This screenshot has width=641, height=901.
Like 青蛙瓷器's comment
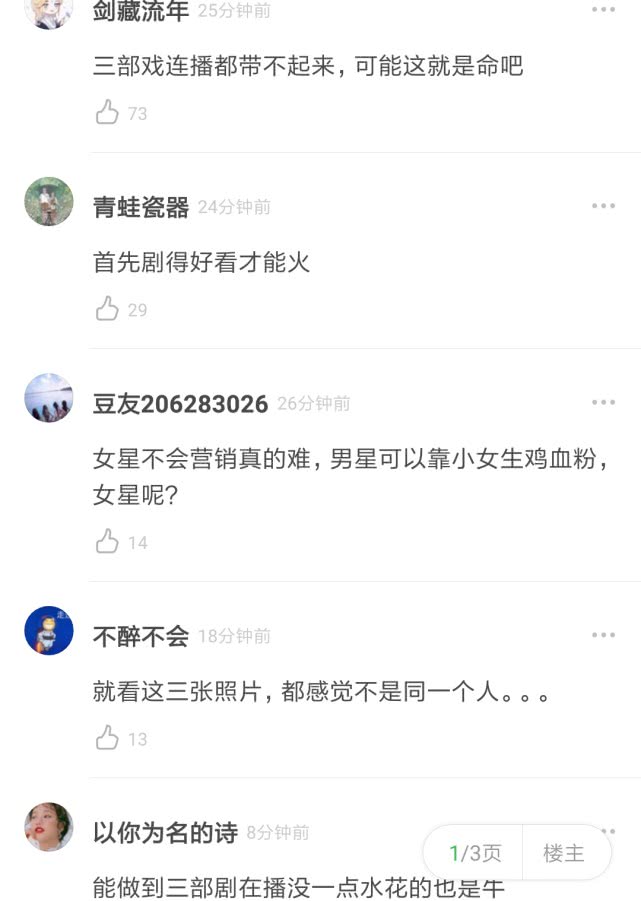pos(107,309)
